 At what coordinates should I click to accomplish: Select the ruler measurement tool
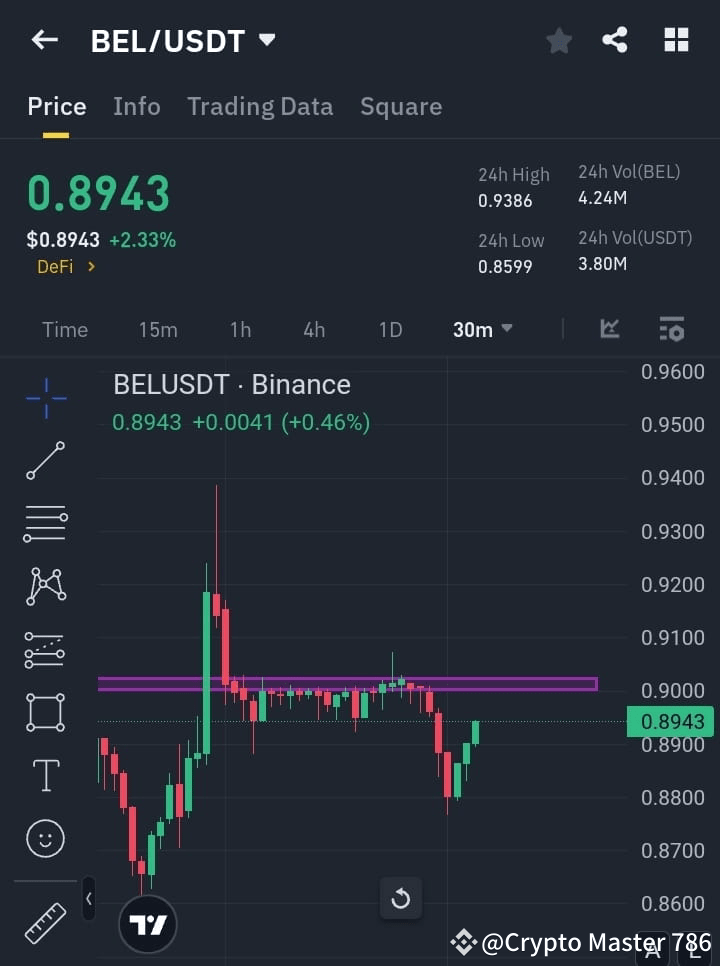45,922
